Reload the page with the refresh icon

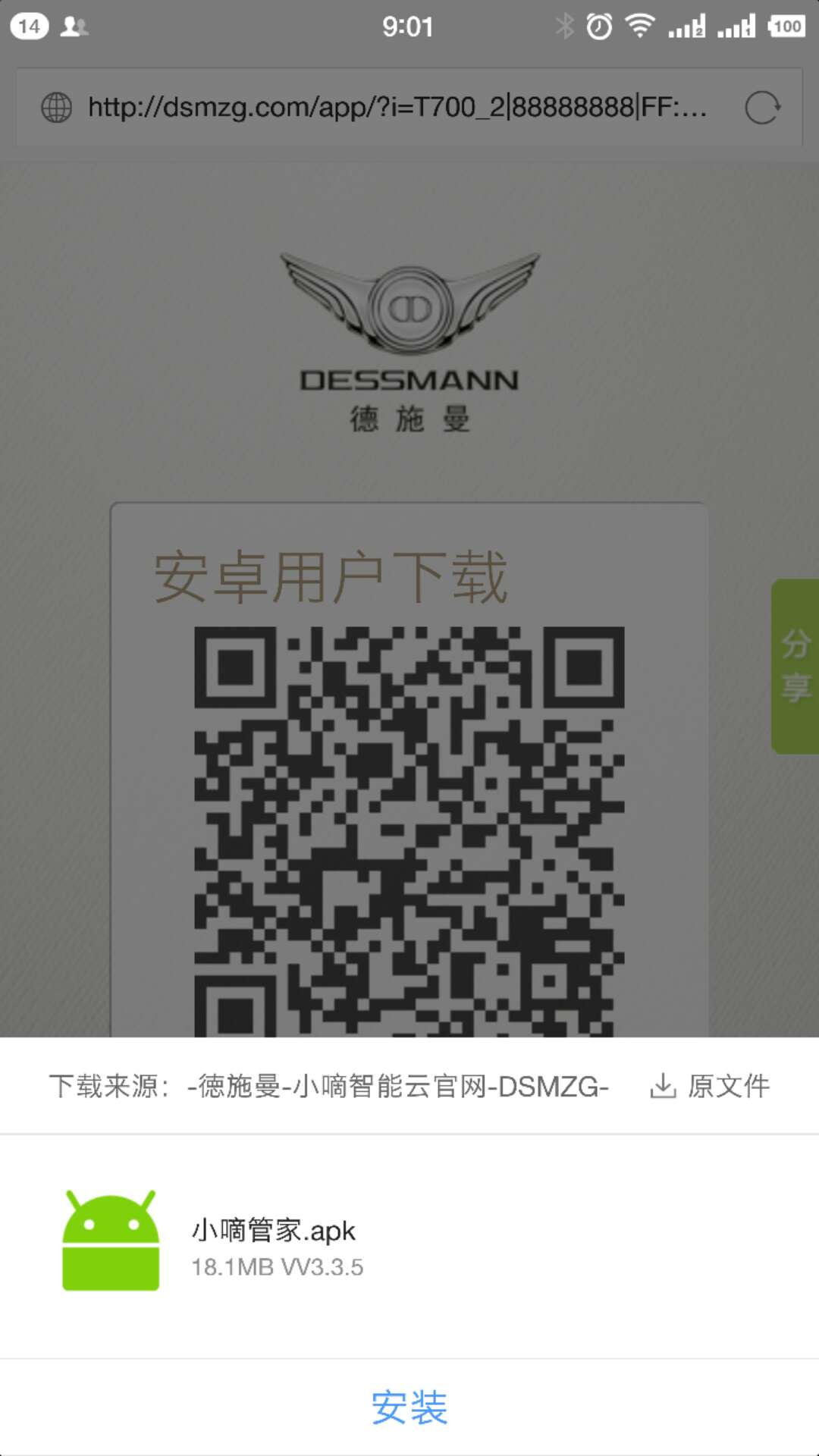pos(762,108)
